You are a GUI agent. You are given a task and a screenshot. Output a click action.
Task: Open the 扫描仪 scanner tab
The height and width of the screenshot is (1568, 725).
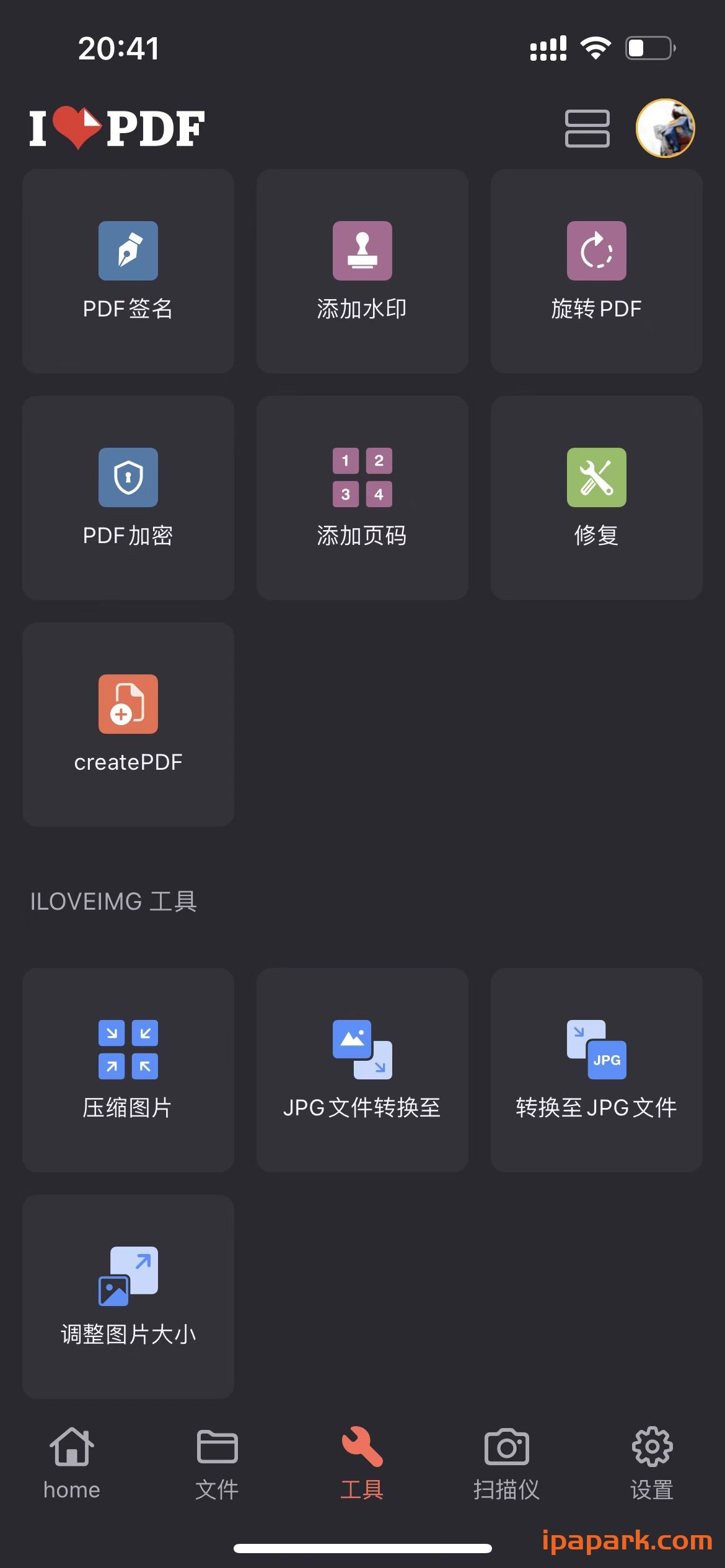click(507, 1461)
